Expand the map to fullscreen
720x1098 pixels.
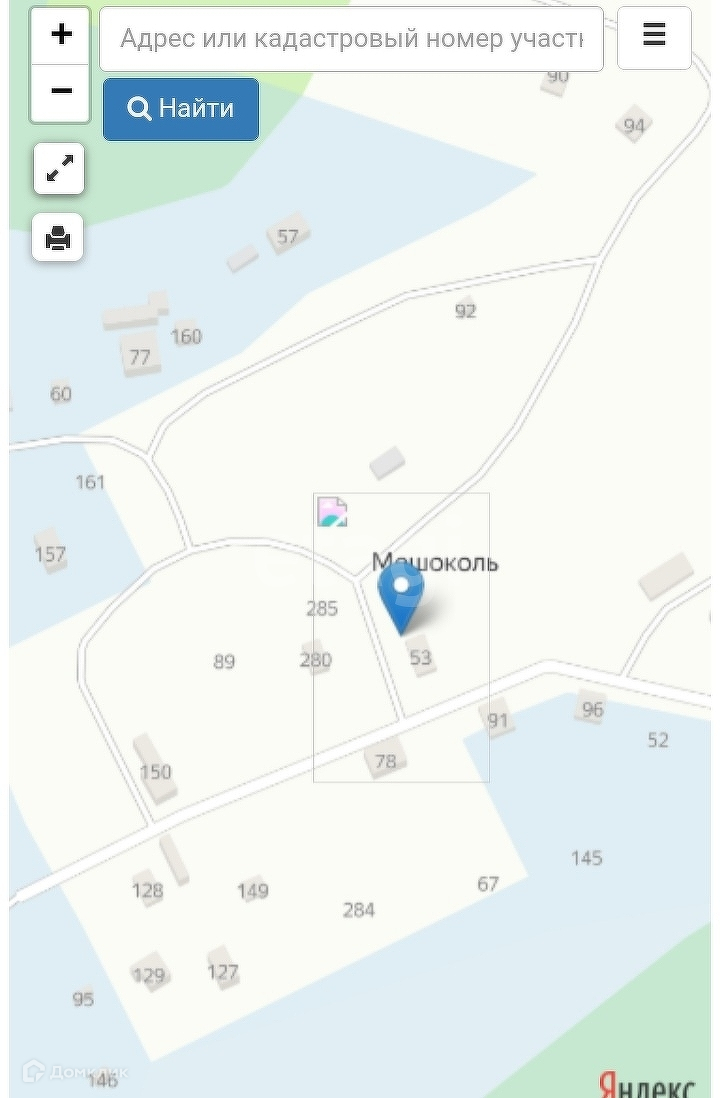(59, 169)
